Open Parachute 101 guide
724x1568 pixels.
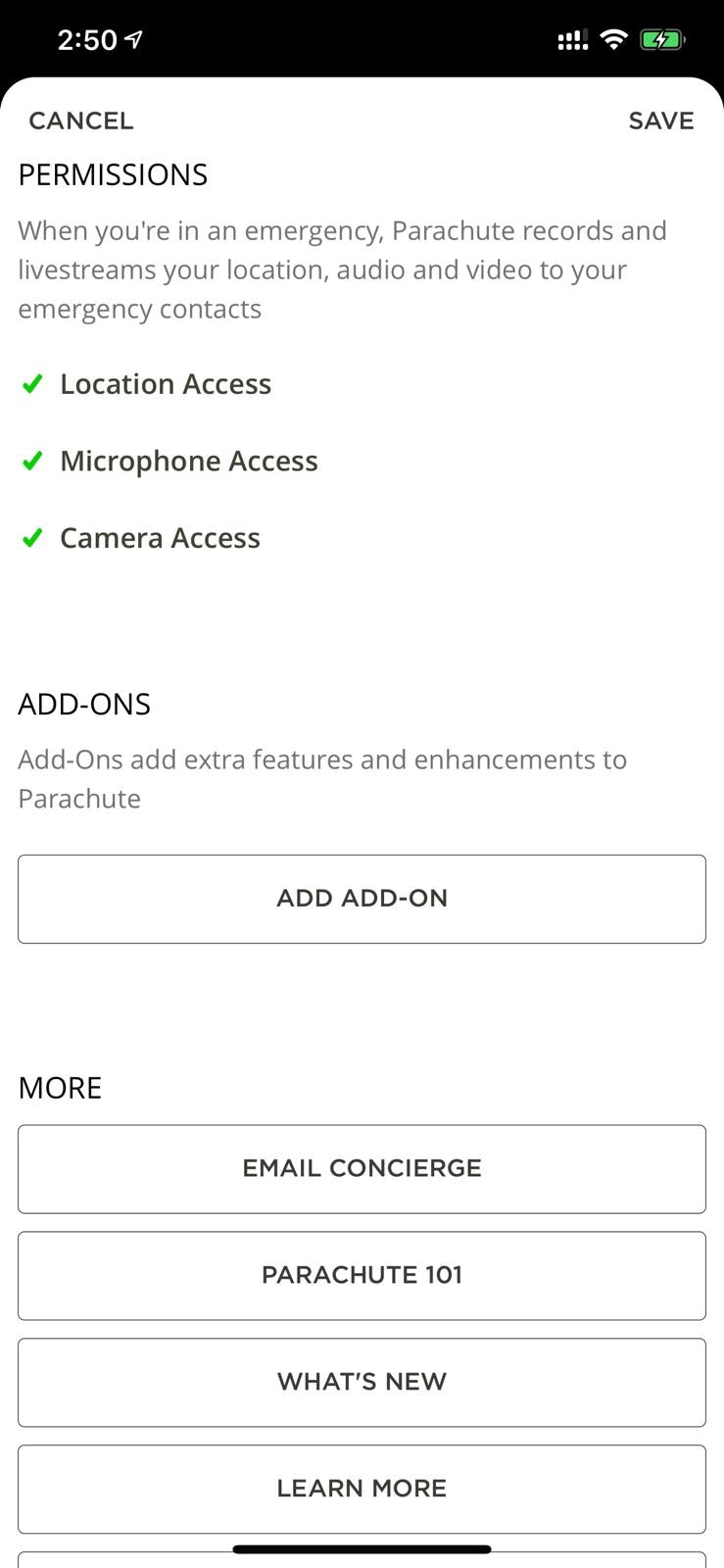(362, 1275)
